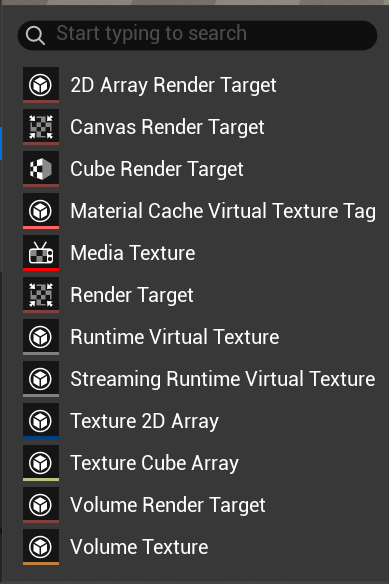Choose Volume Texture
This screenshot has height=584, width=389.
pos(197,547)
